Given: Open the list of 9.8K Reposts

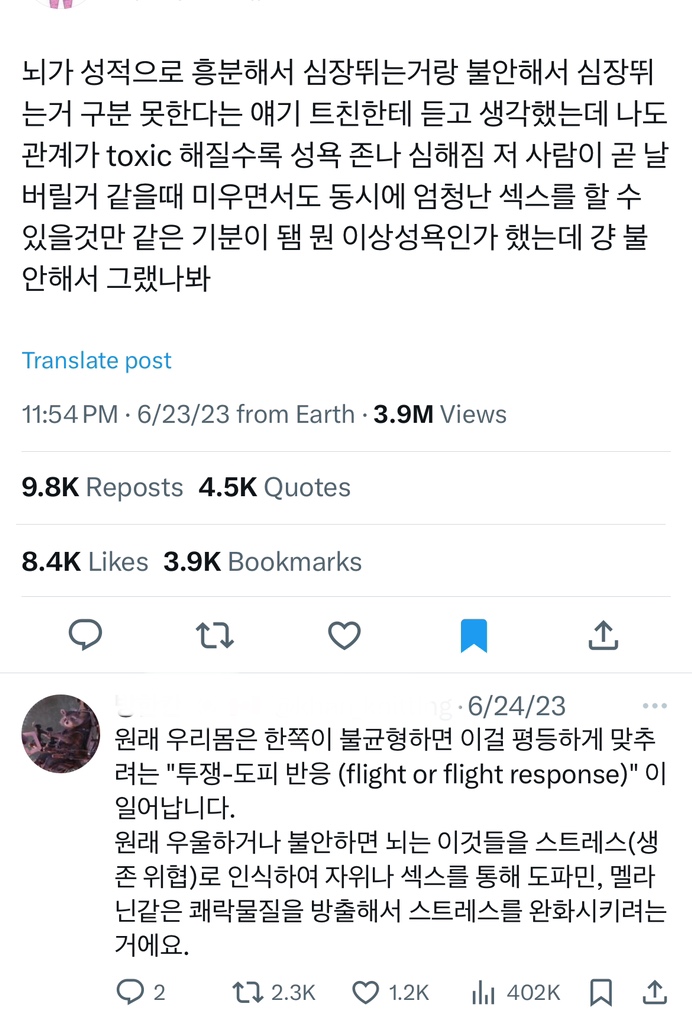Looking at the screenshot, I should pos(102,488).
